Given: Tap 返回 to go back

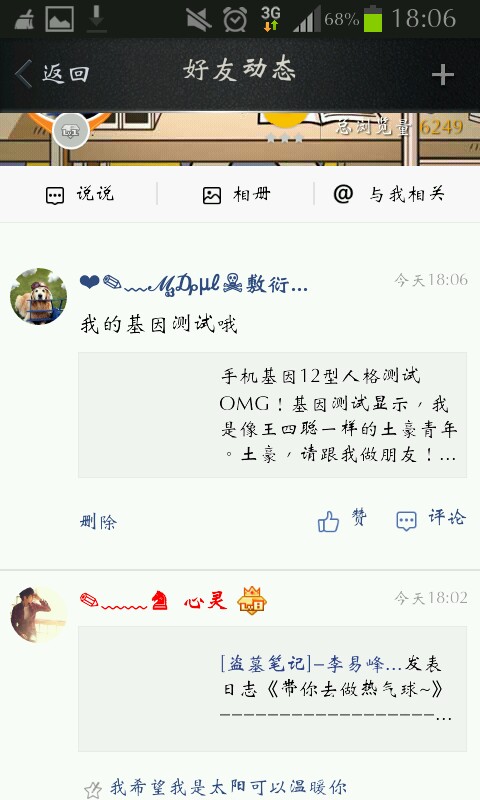Looking at the screenshot, I should point(52,74).
